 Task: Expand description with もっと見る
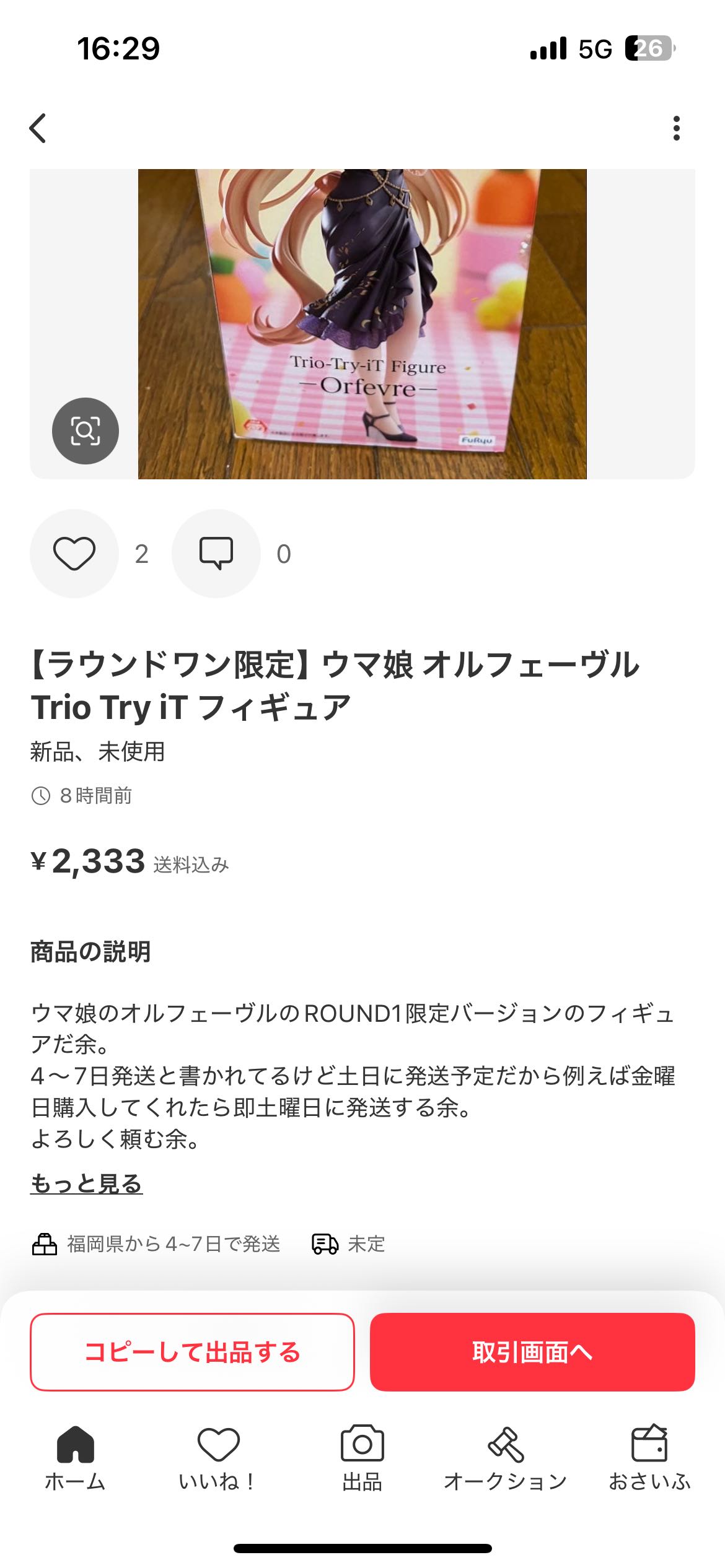(87, 1184)
